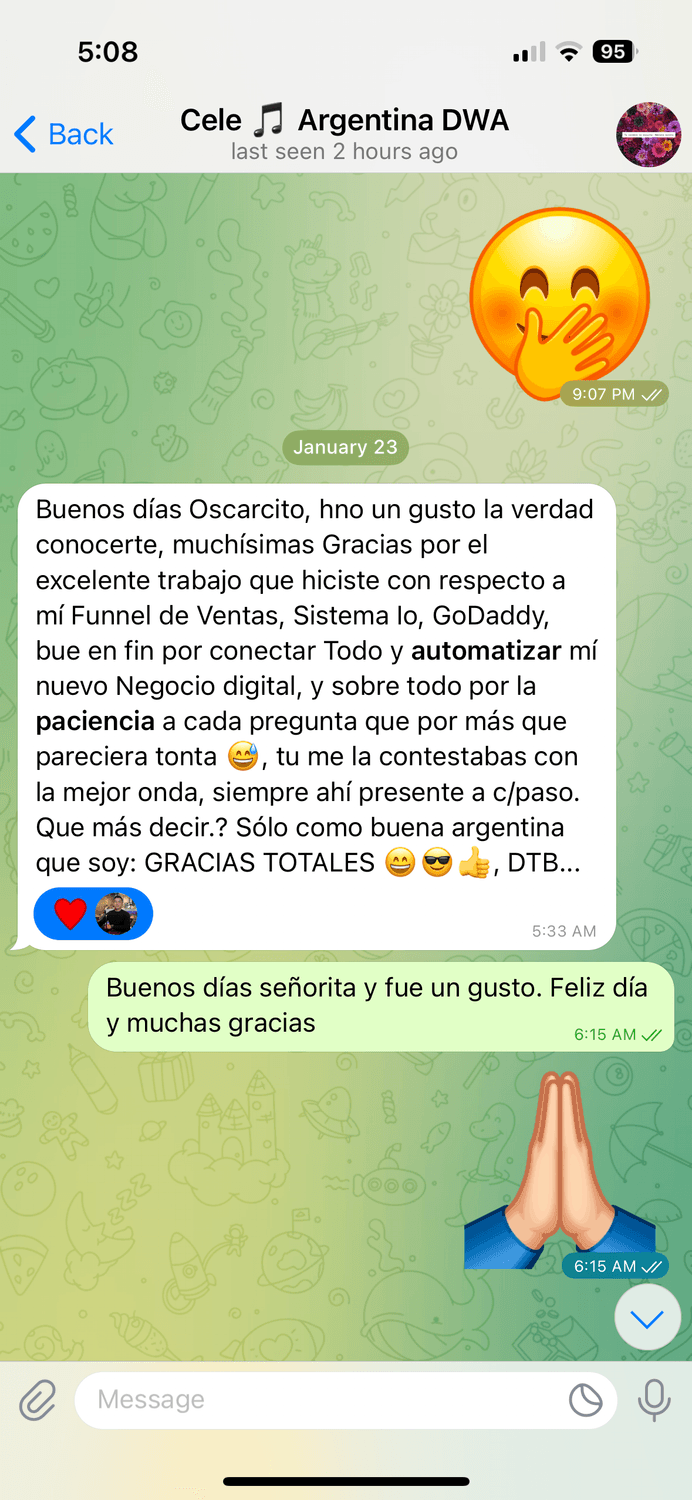This screenshot has height=1500, width=692.
Task: Tap the heart reaction on Cele's message
Action: pyautogui.click(x=71, y=913)
